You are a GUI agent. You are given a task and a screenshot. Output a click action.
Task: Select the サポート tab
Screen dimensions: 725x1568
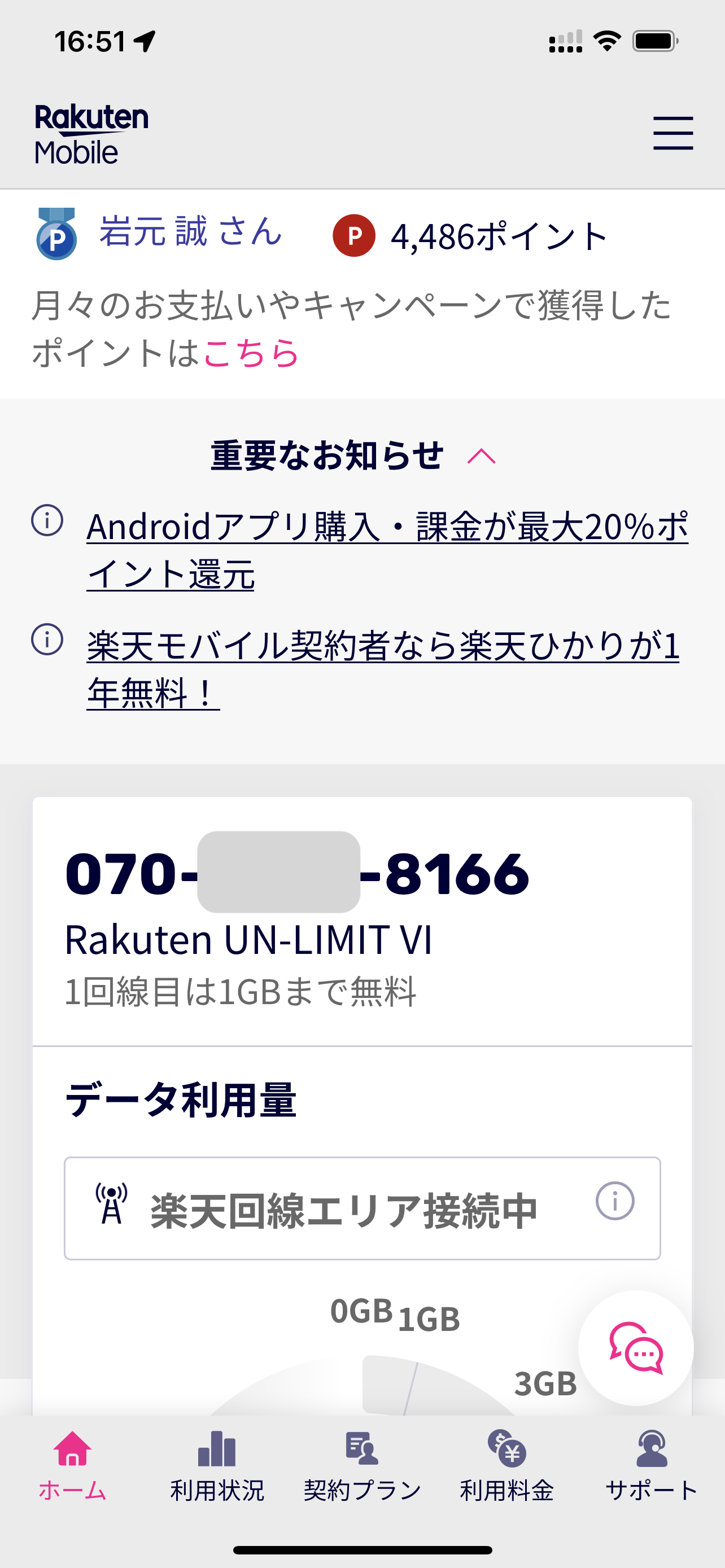coord(652,1465)
